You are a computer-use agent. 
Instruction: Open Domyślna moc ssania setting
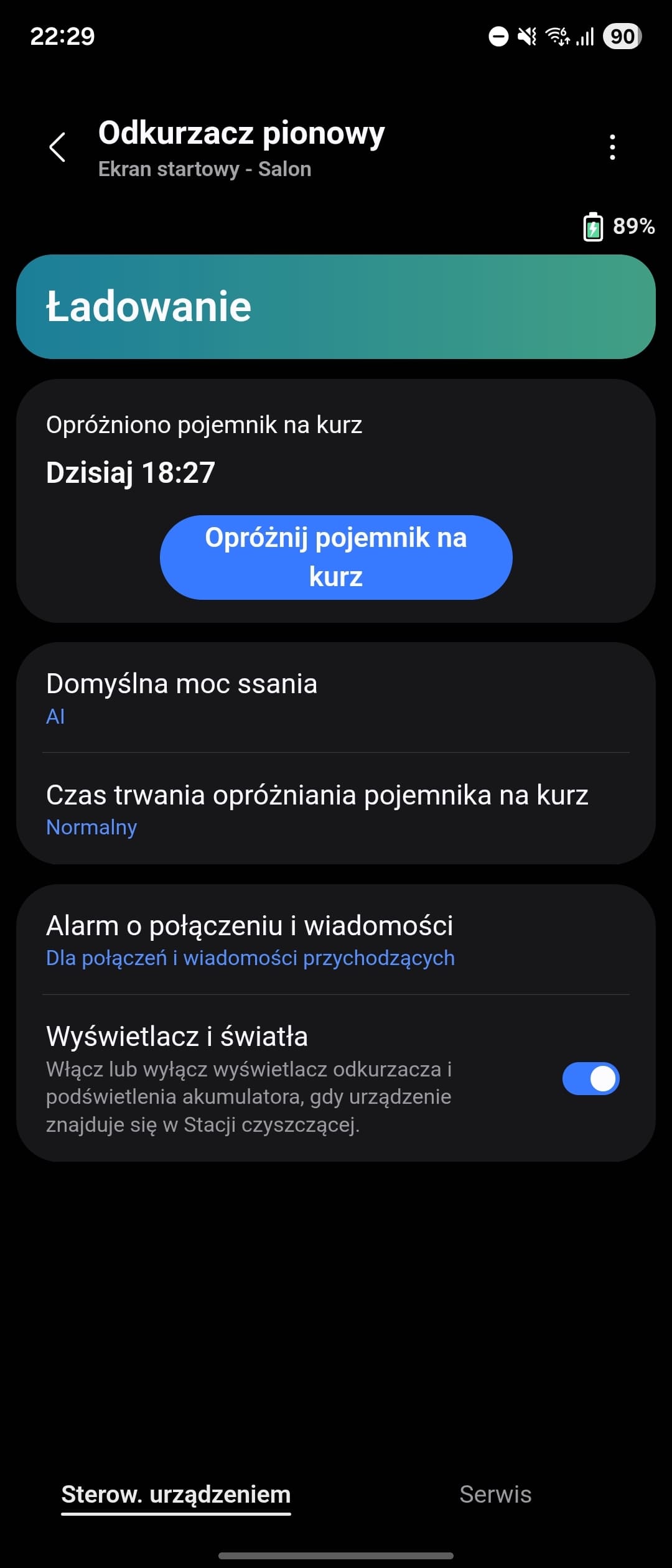(336, 698)
